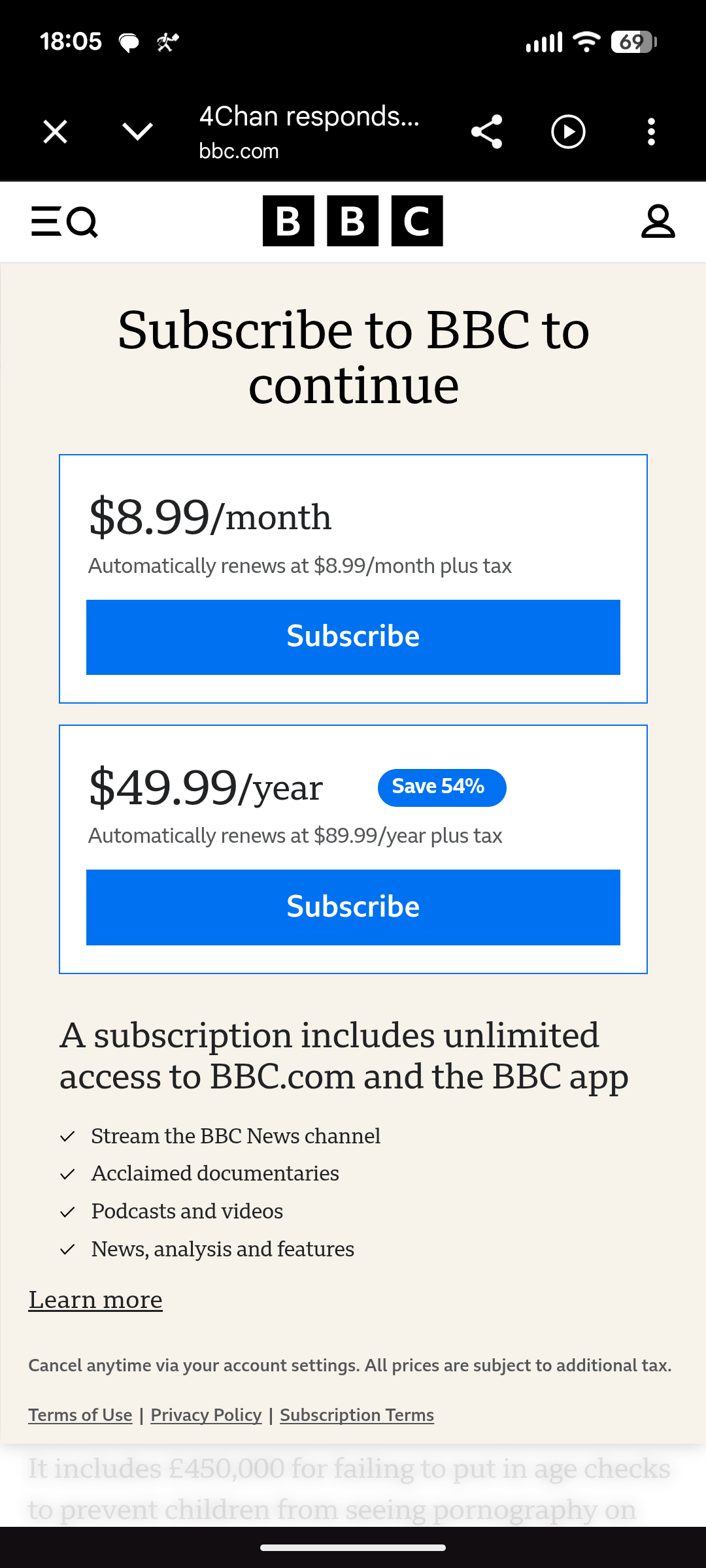Close the in-app browser
This screenshot has width=706, height=1568.
point(56,132)
